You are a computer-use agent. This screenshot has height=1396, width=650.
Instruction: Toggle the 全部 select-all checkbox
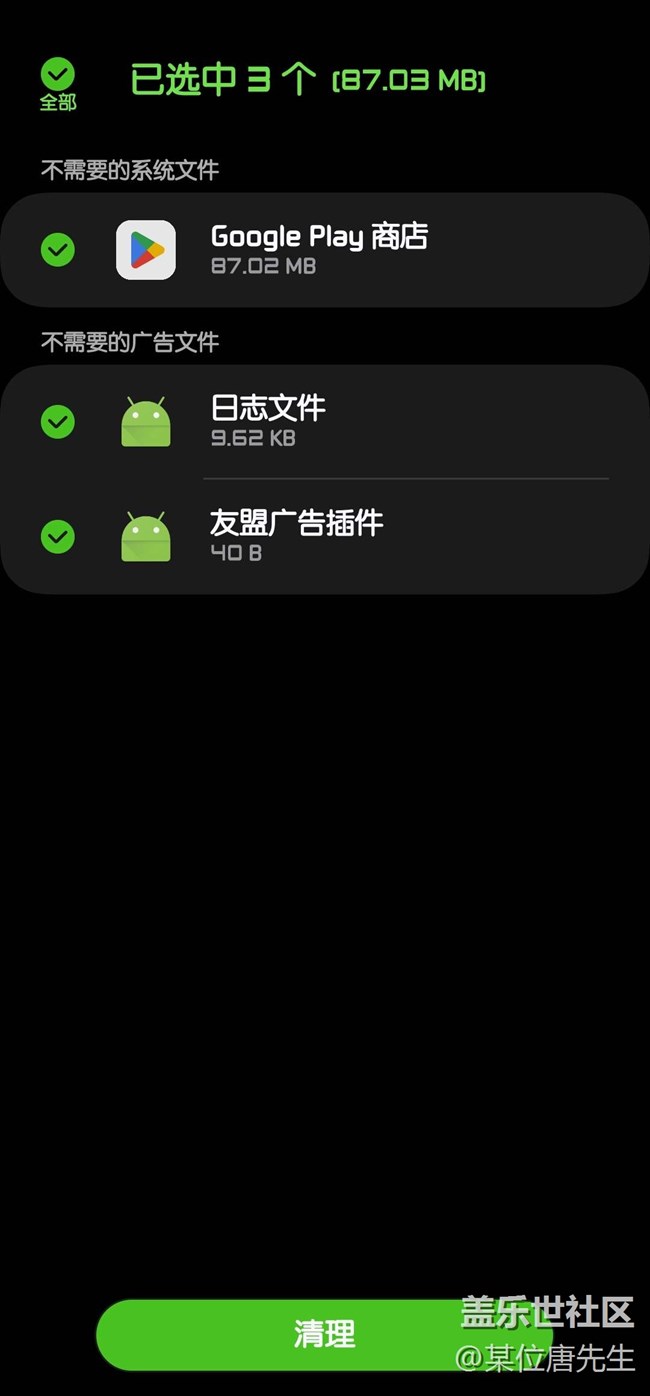pos(57,75)
